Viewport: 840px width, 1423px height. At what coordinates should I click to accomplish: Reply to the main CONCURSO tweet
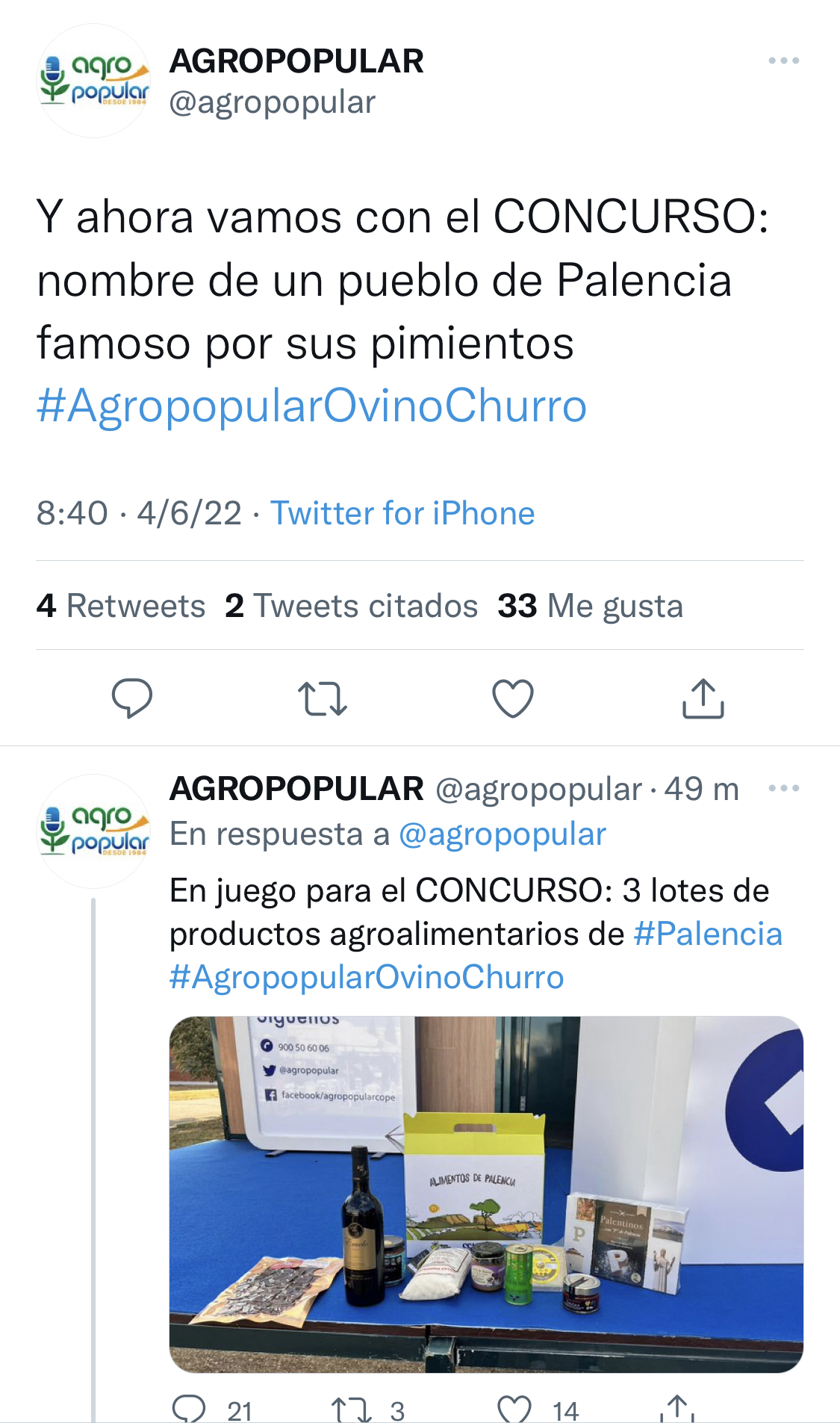click(x=132, y=698)
